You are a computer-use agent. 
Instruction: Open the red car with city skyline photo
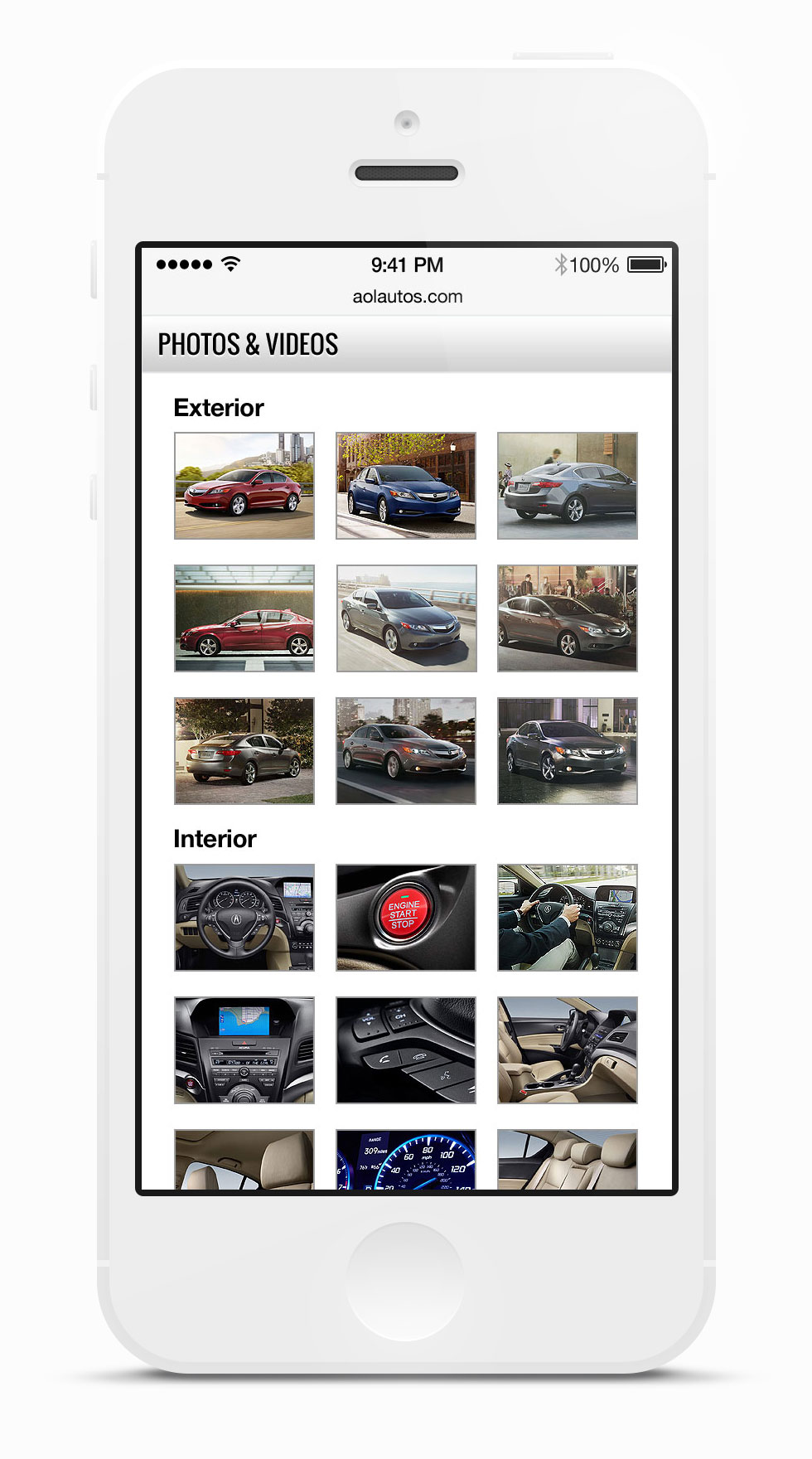pos(244,486)
